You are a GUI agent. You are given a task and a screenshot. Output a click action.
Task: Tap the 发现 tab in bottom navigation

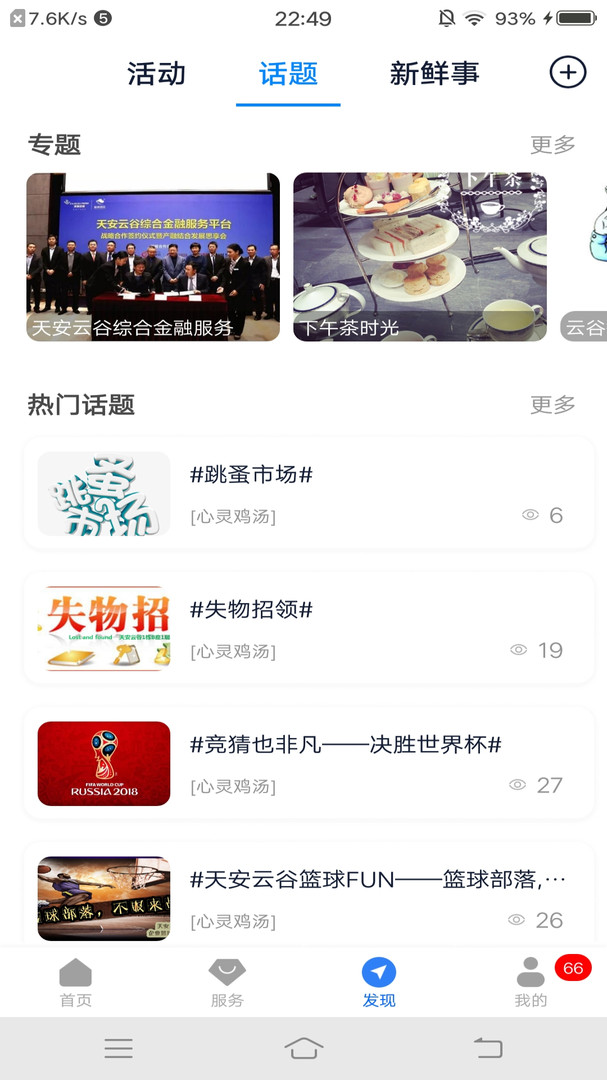tap(379, 982)
